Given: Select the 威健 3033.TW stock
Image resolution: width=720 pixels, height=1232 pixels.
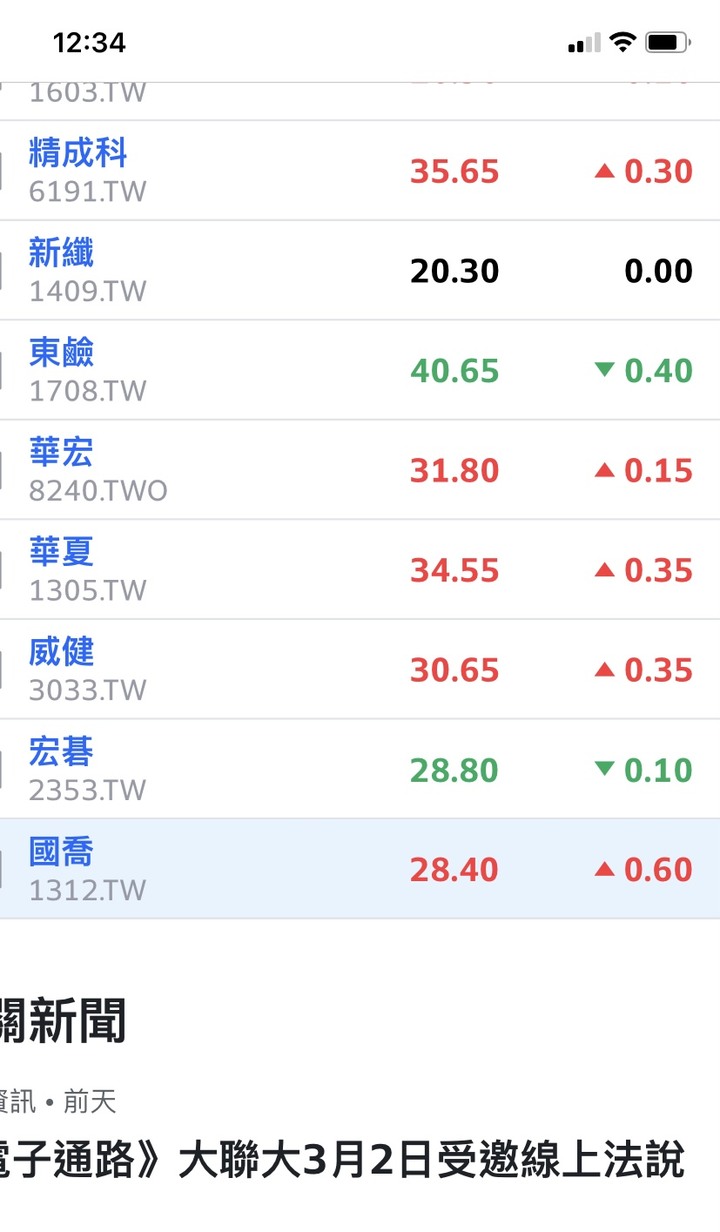Looking at the screenshot, I should pyautogui.click(x=360, y=670).
